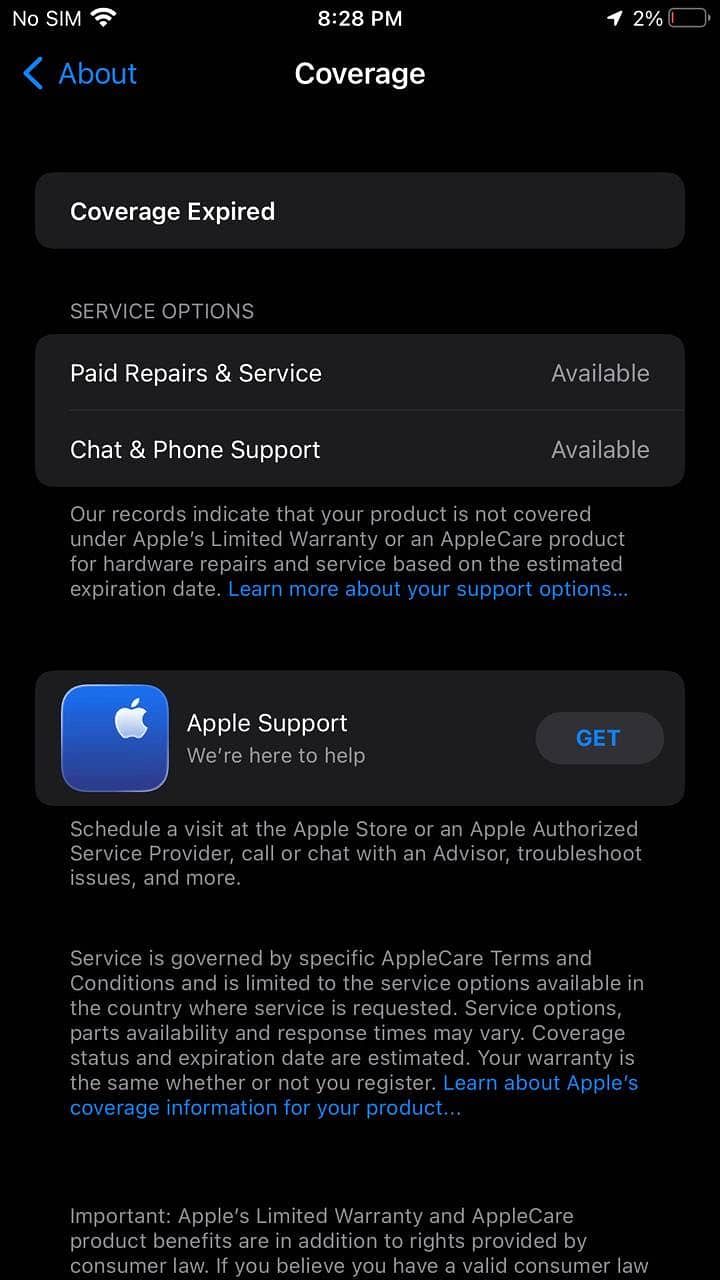Open Paid Repairs & Service row
Viewport: 720px width, 1280px height.
[x=360, y=373]
